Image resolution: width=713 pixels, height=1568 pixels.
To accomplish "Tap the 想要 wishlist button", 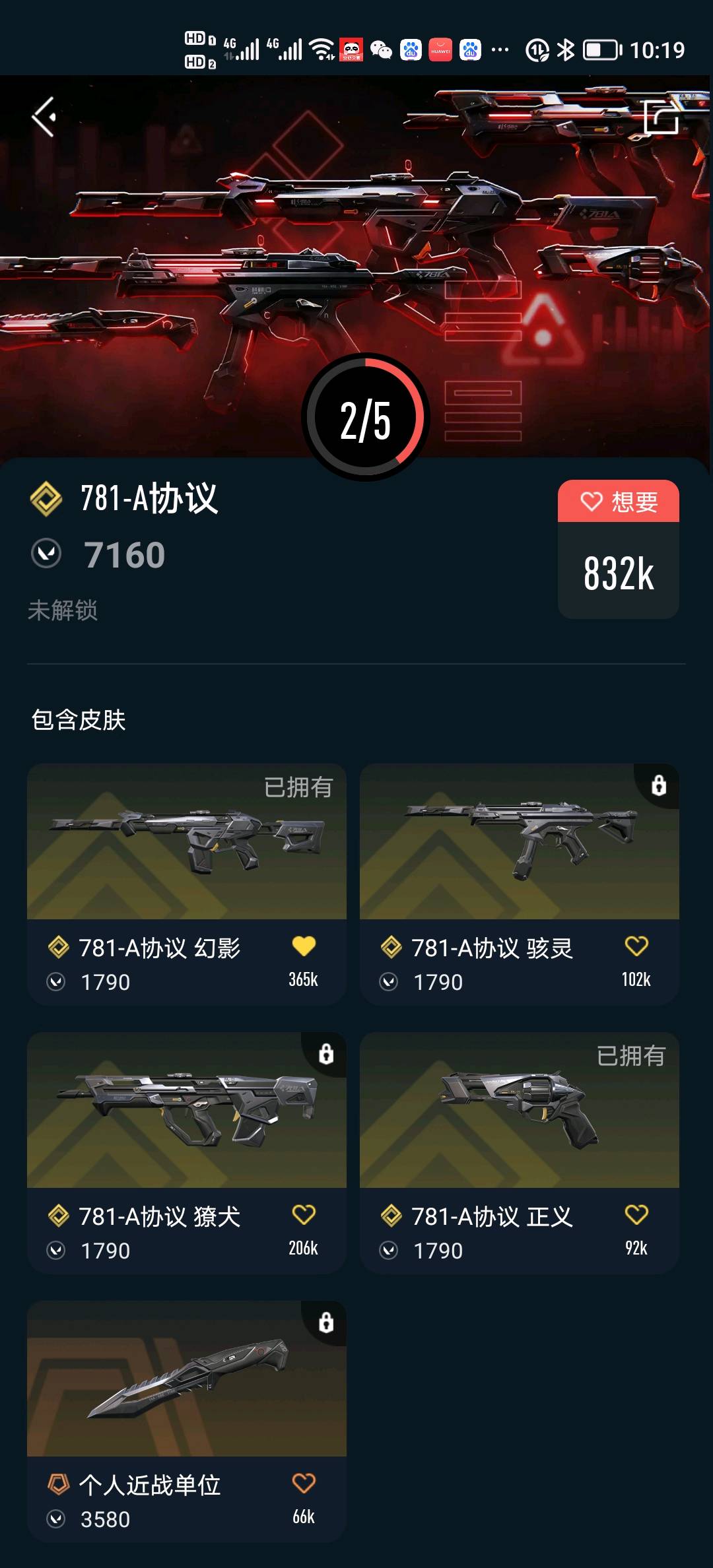I will coord(619,502).
